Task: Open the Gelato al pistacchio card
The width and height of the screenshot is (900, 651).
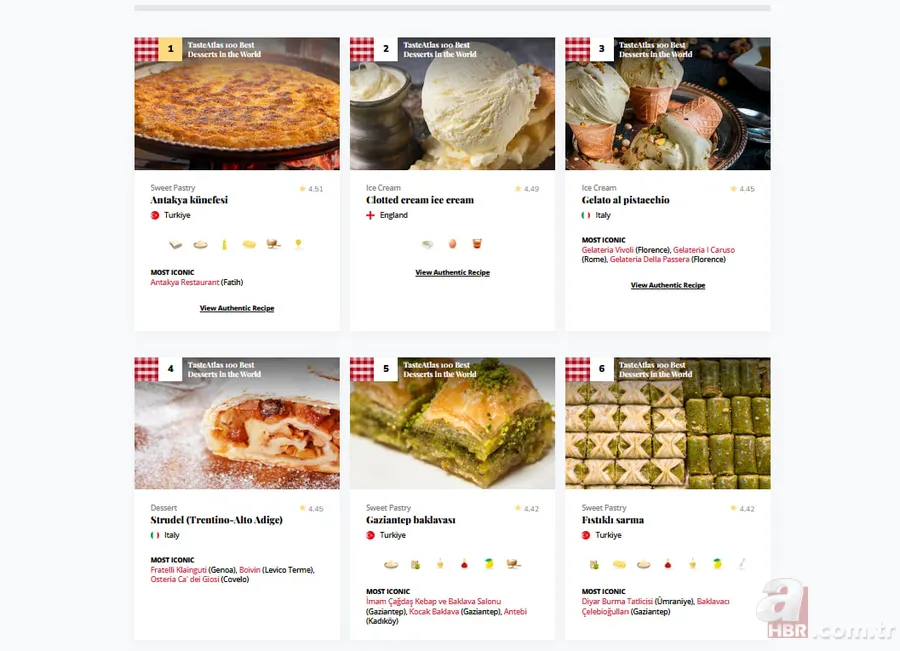Action: point(625,200)
